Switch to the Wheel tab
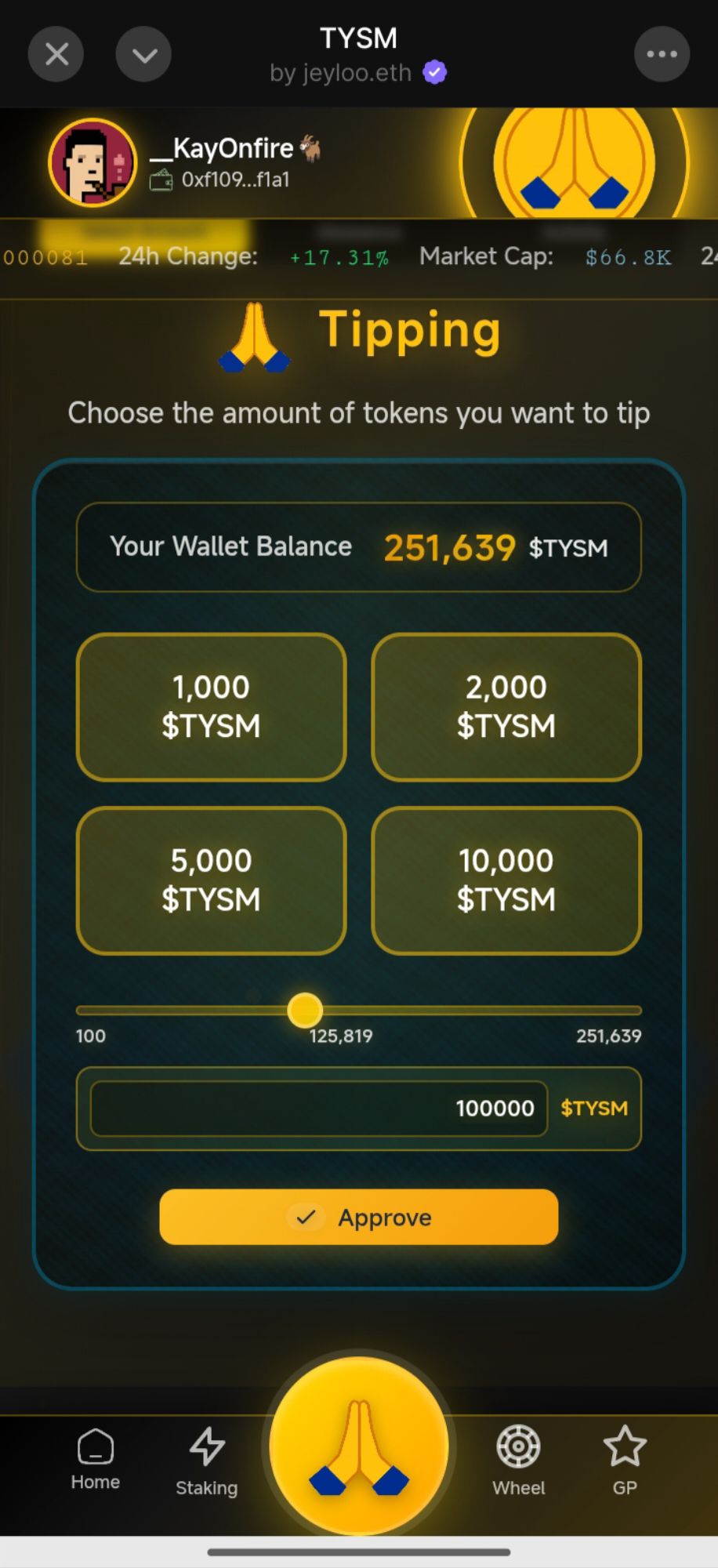The height and width of the screenshot is (1568, 718). 518,1460
